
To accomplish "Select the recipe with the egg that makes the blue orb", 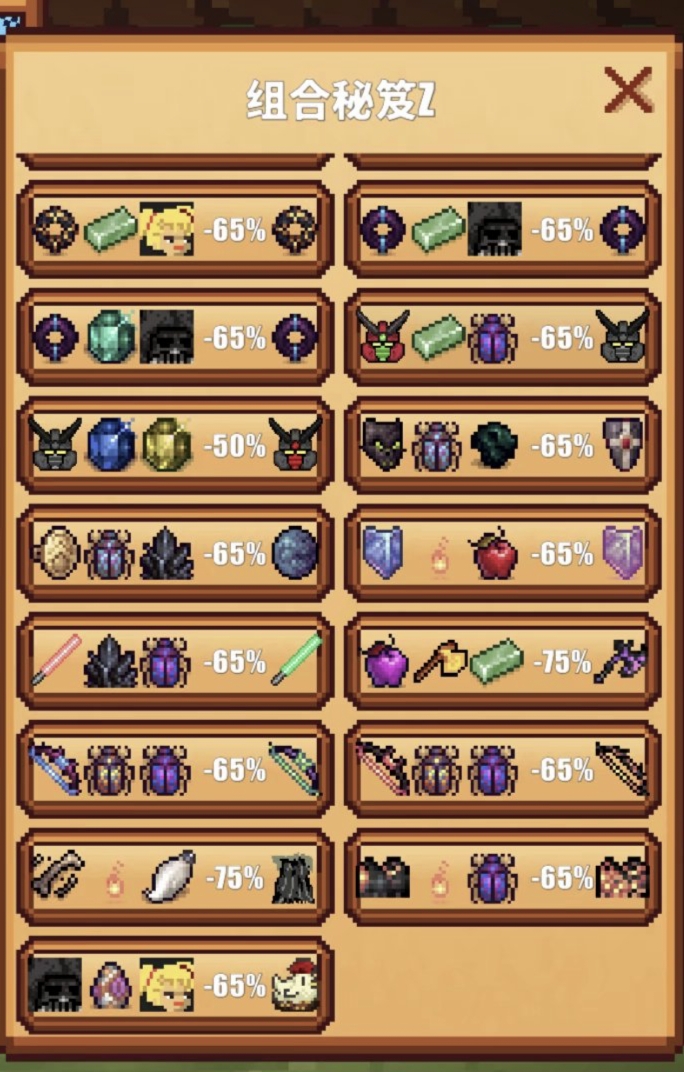I will tap(176, 553).
